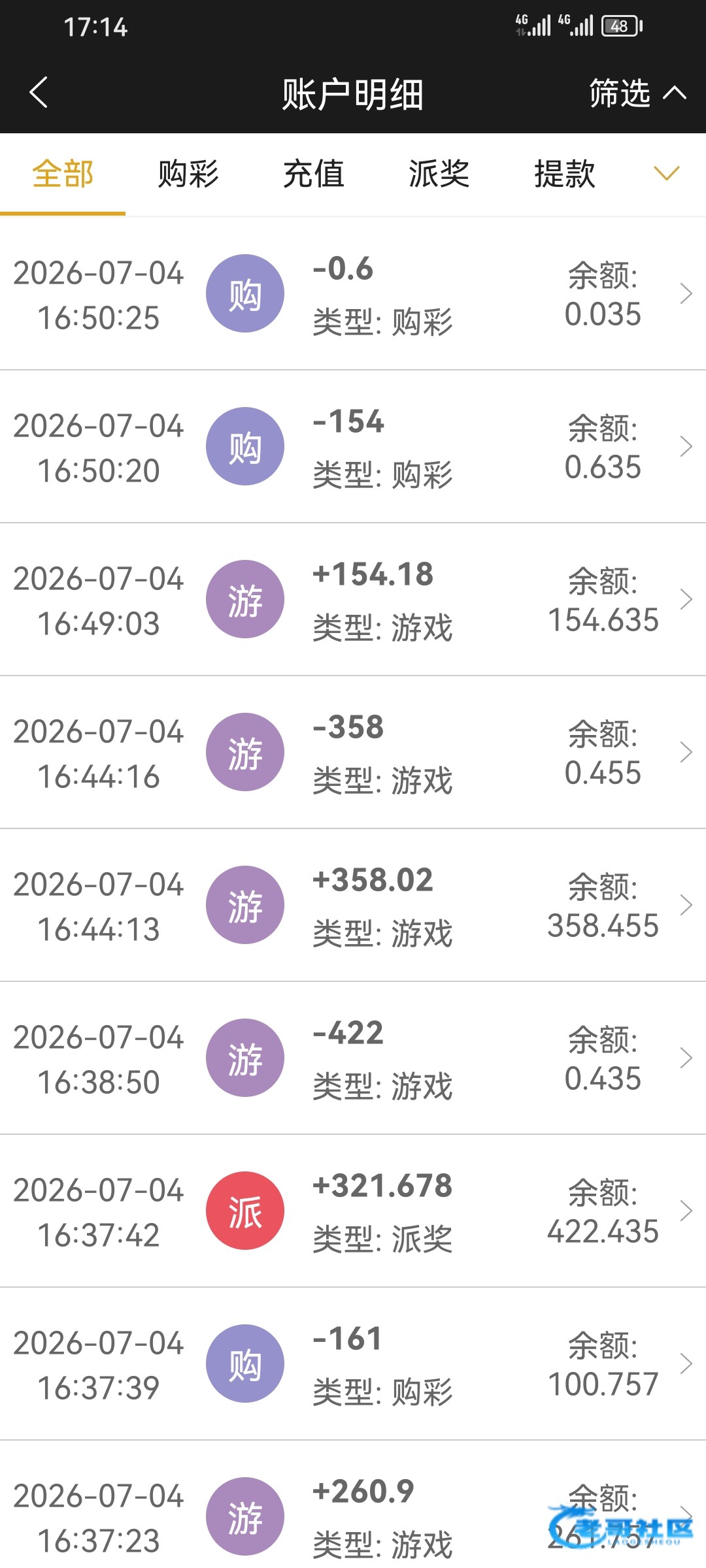
Task: View the +321.678 派奖 record
Action: coord(353,1211)
